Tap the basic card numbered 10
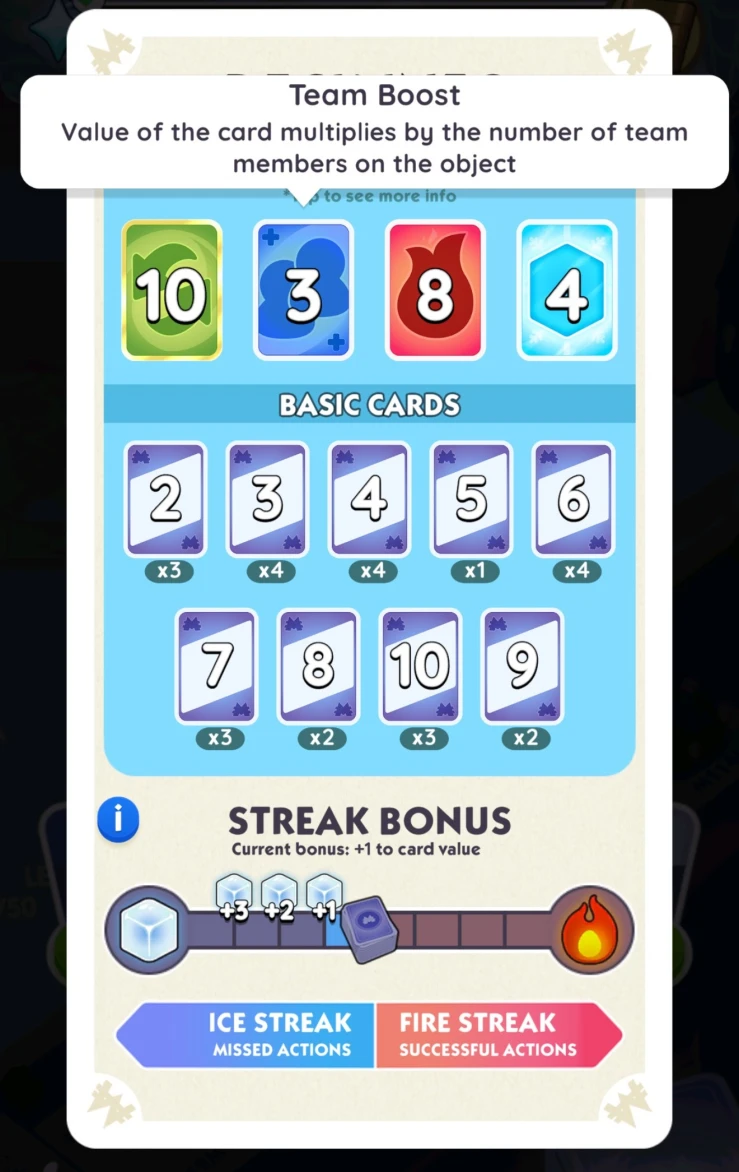The image size is (739, 1172). click(x=420, y=665)
